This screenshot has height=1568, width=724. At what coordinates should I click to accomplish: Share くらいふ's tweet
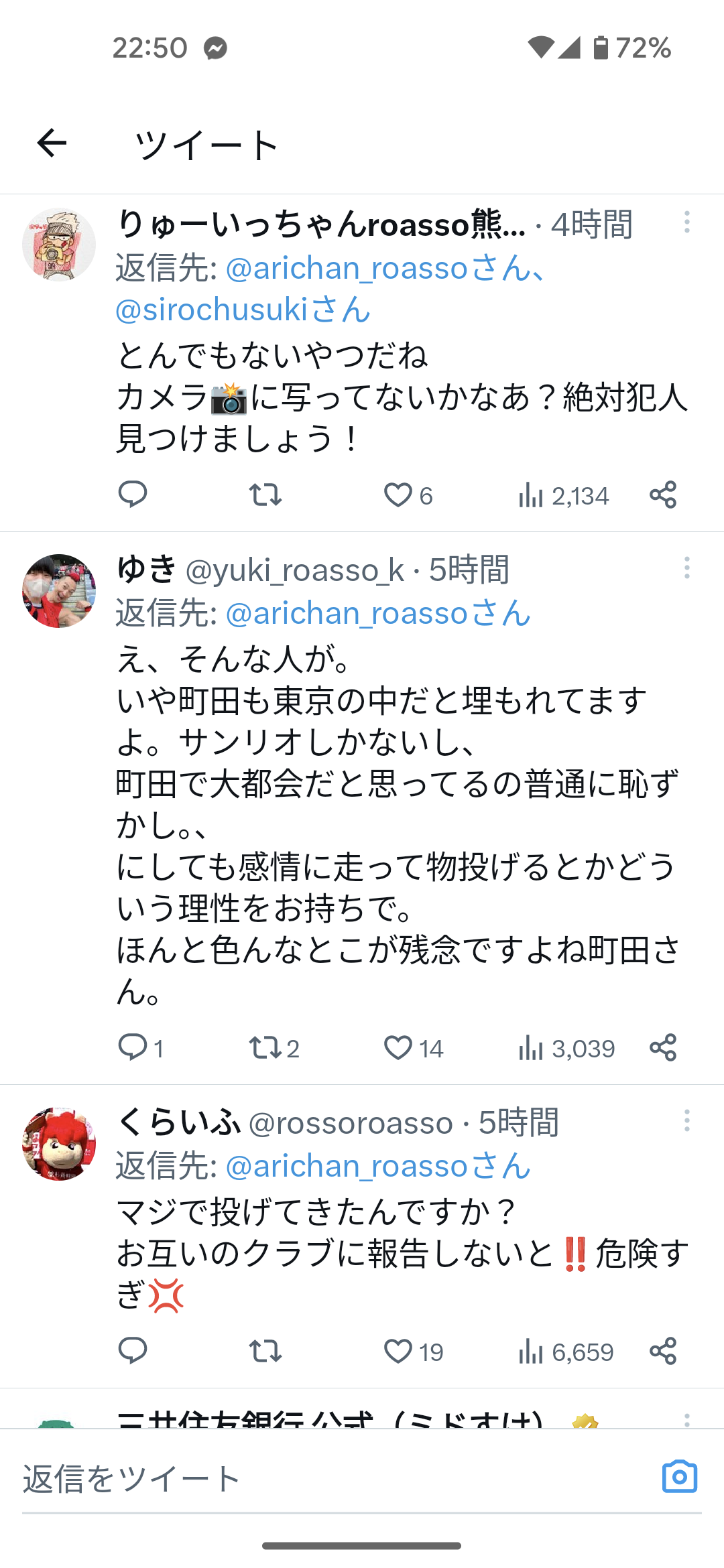(x=663, y=1352)
